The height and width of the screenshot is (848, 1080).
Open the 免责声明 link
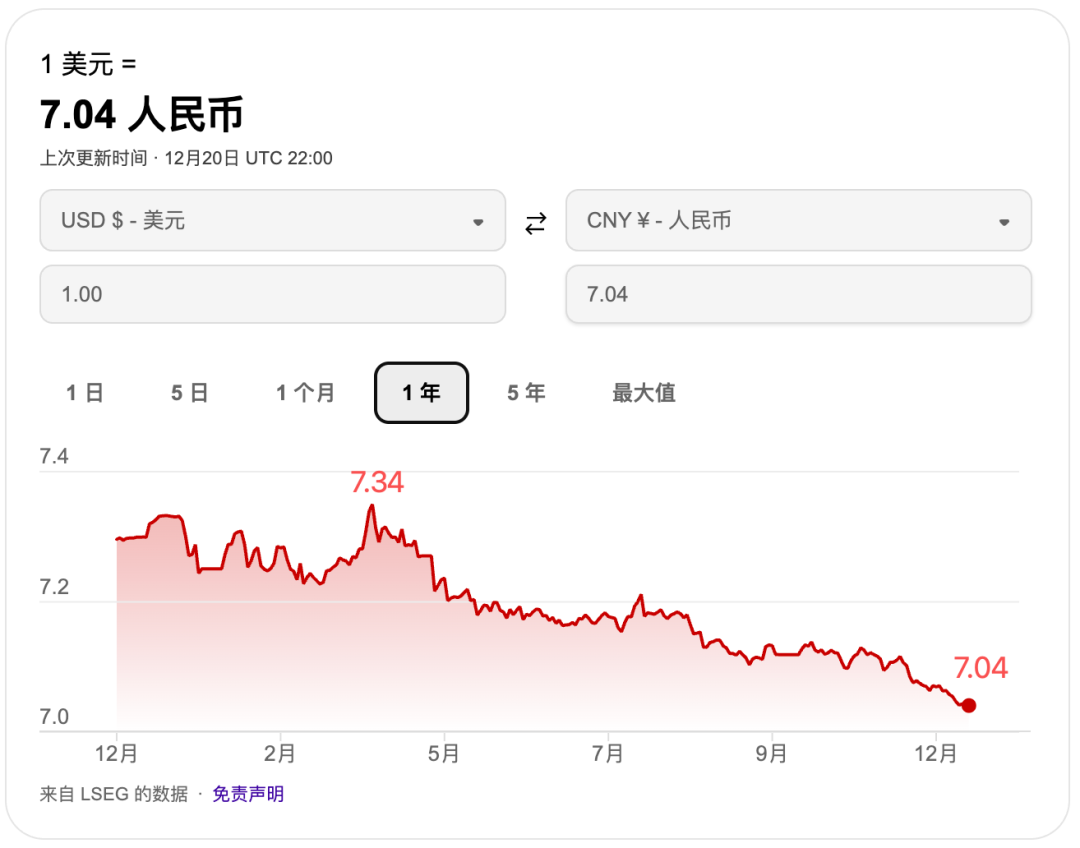tap(248, 794)
